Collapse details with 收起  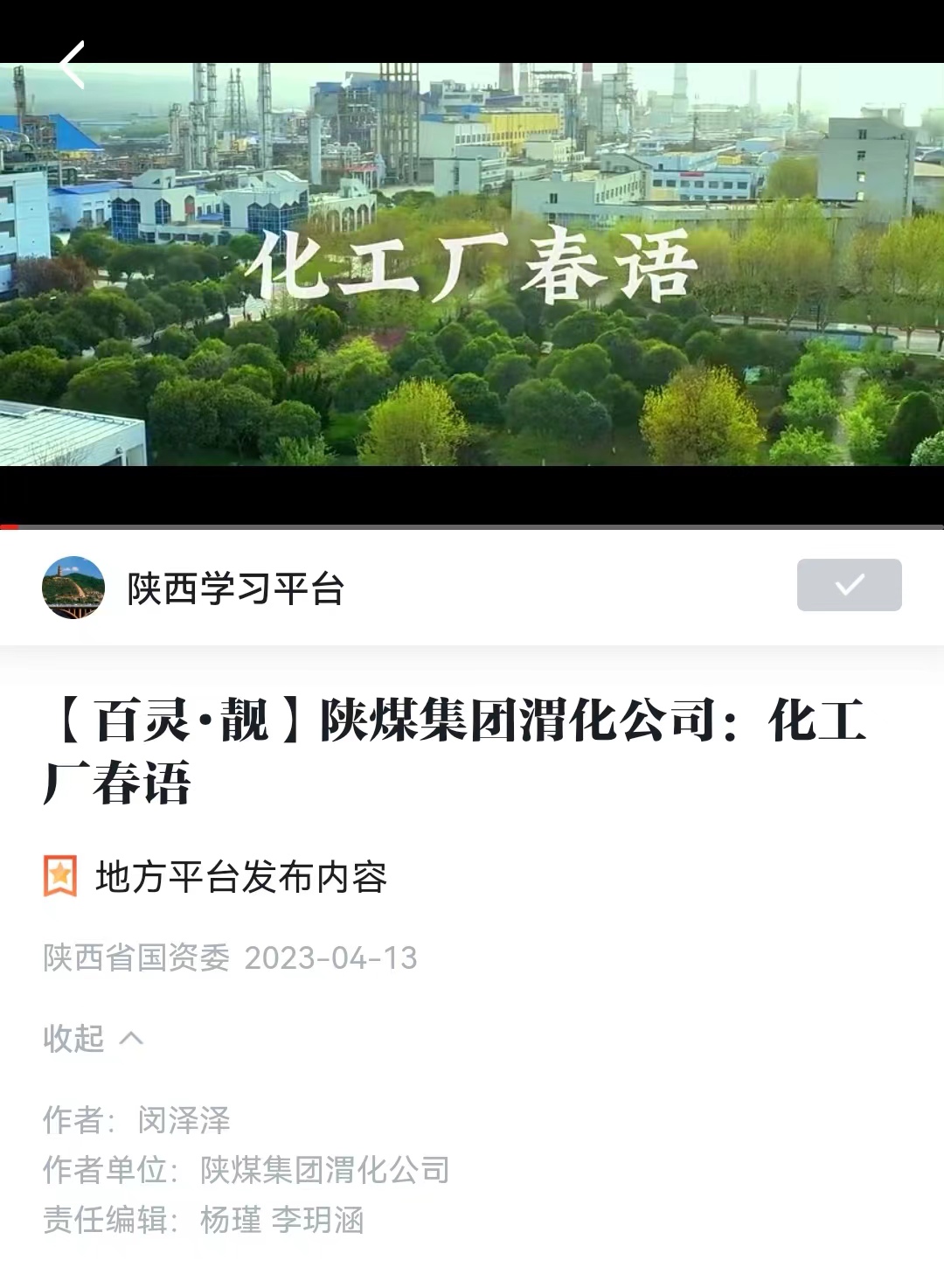[92, 1038]
